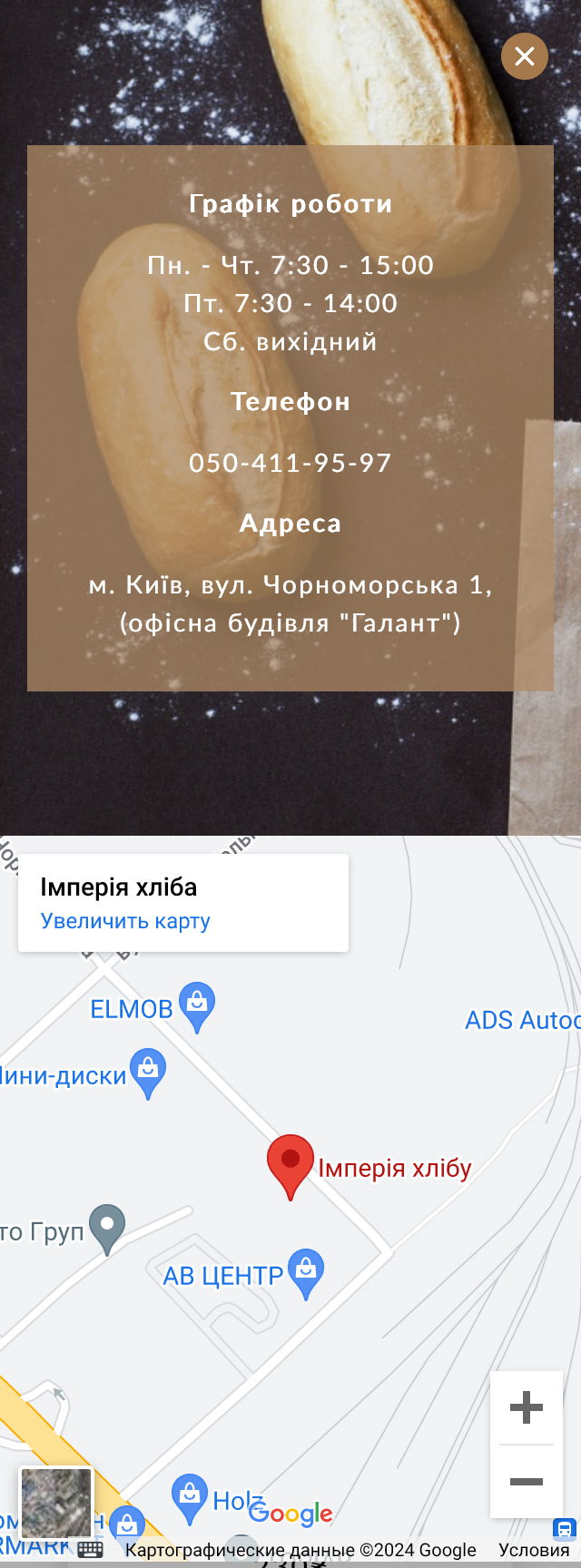This screenshot has width=581, height=1568.
Task: Open map keyboard shortcuts icon
Action: (x=90, y=1549)
